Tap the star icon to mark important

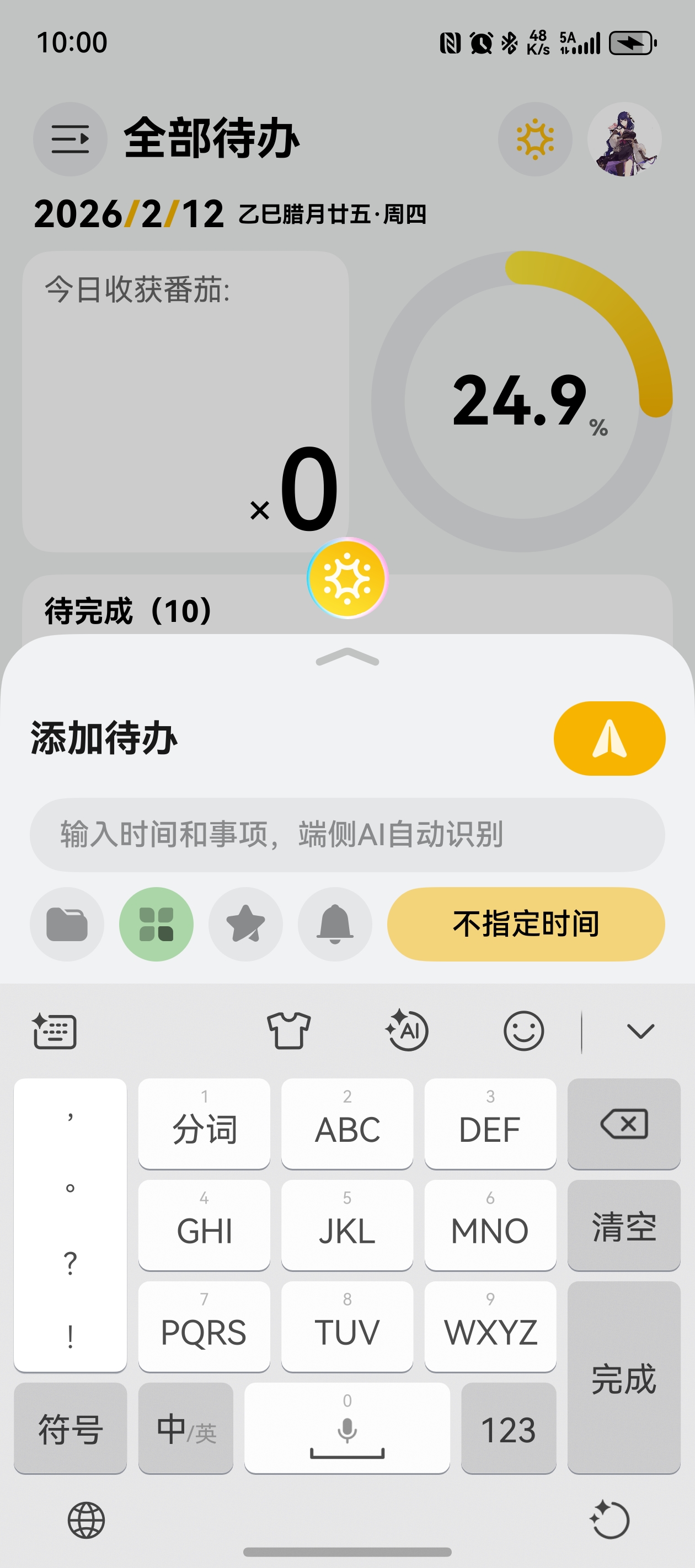[x=245, y=923]
